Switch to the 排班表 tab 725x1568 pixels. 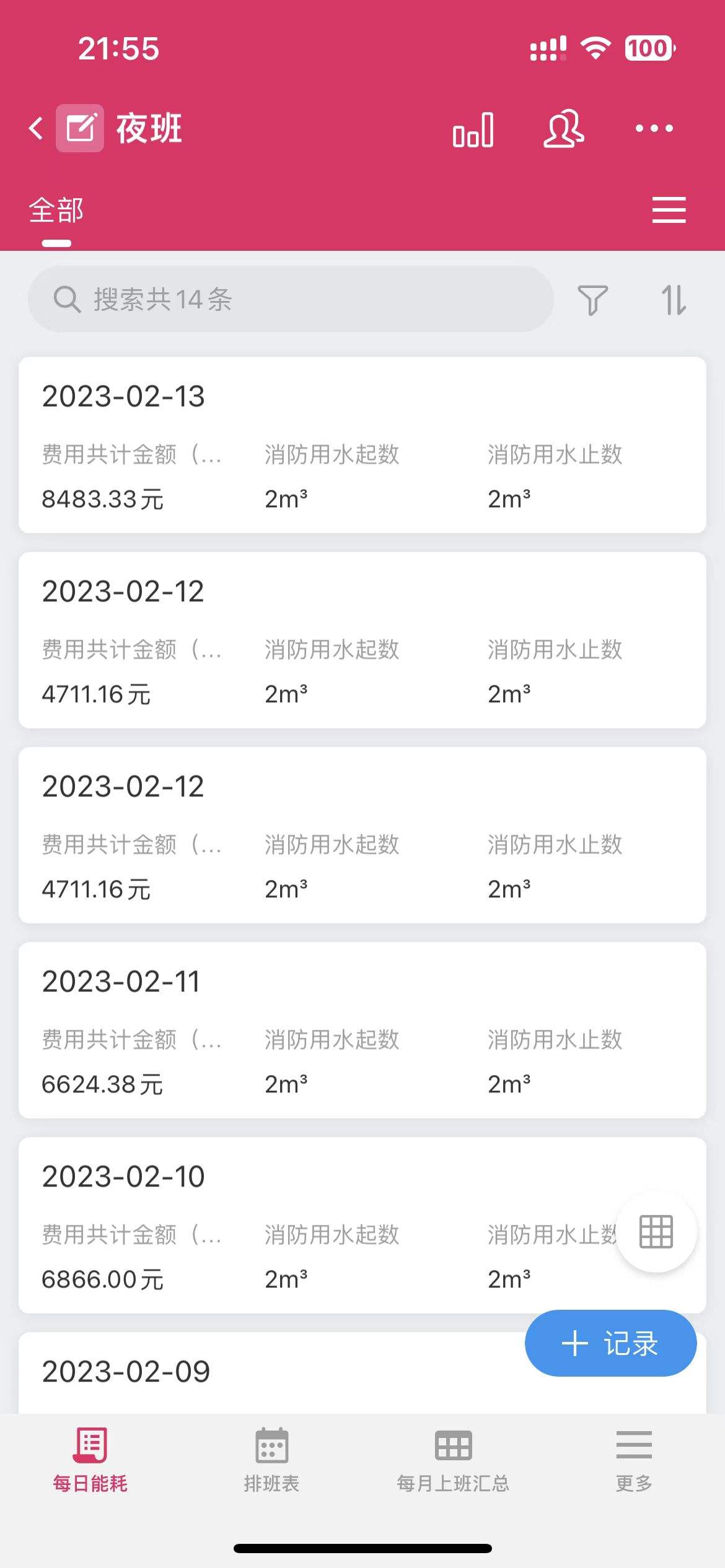tap(271, 1460)
